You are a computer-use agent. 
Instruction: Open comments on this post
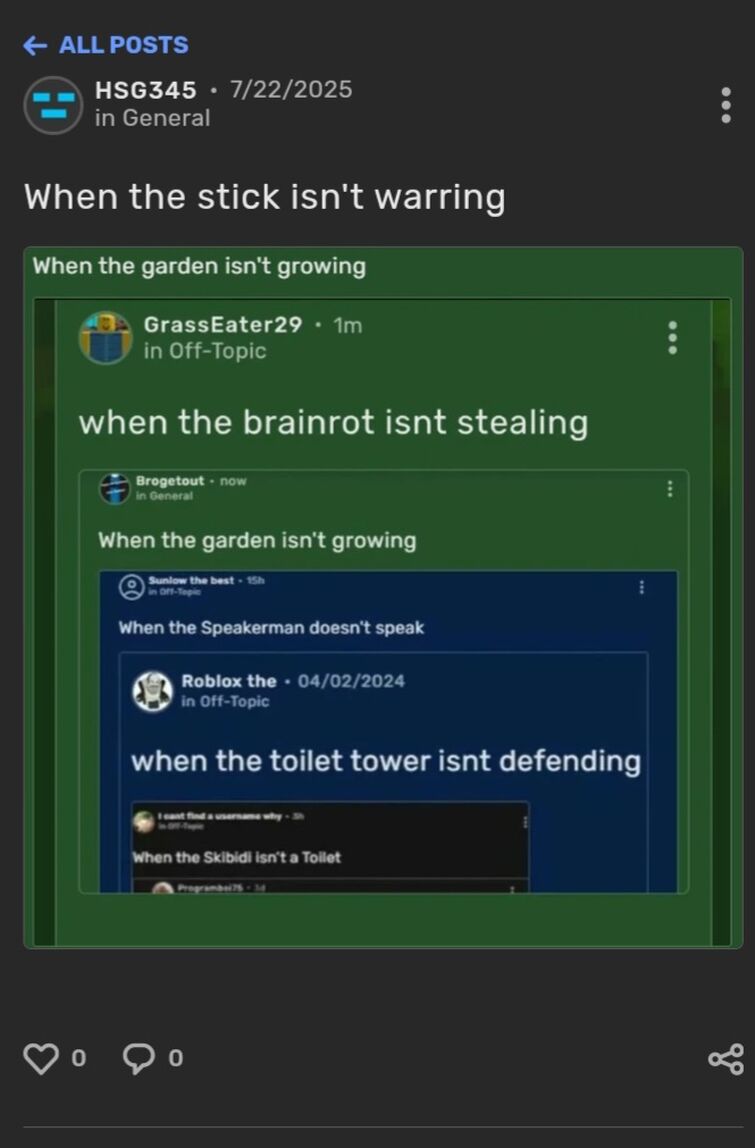[x=139, y=1058]
